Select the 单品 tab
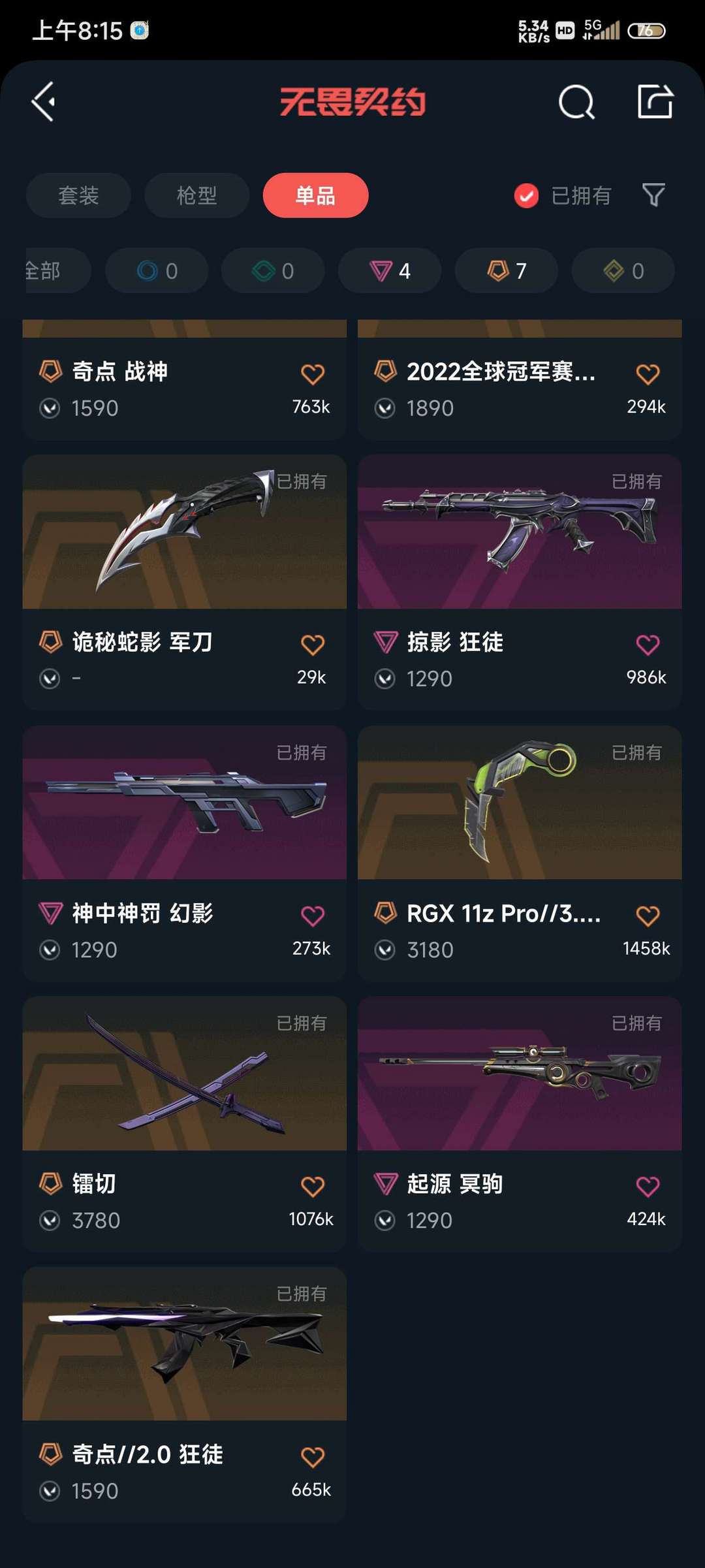This screenshot has width=705, height=1568. (315, 195)
